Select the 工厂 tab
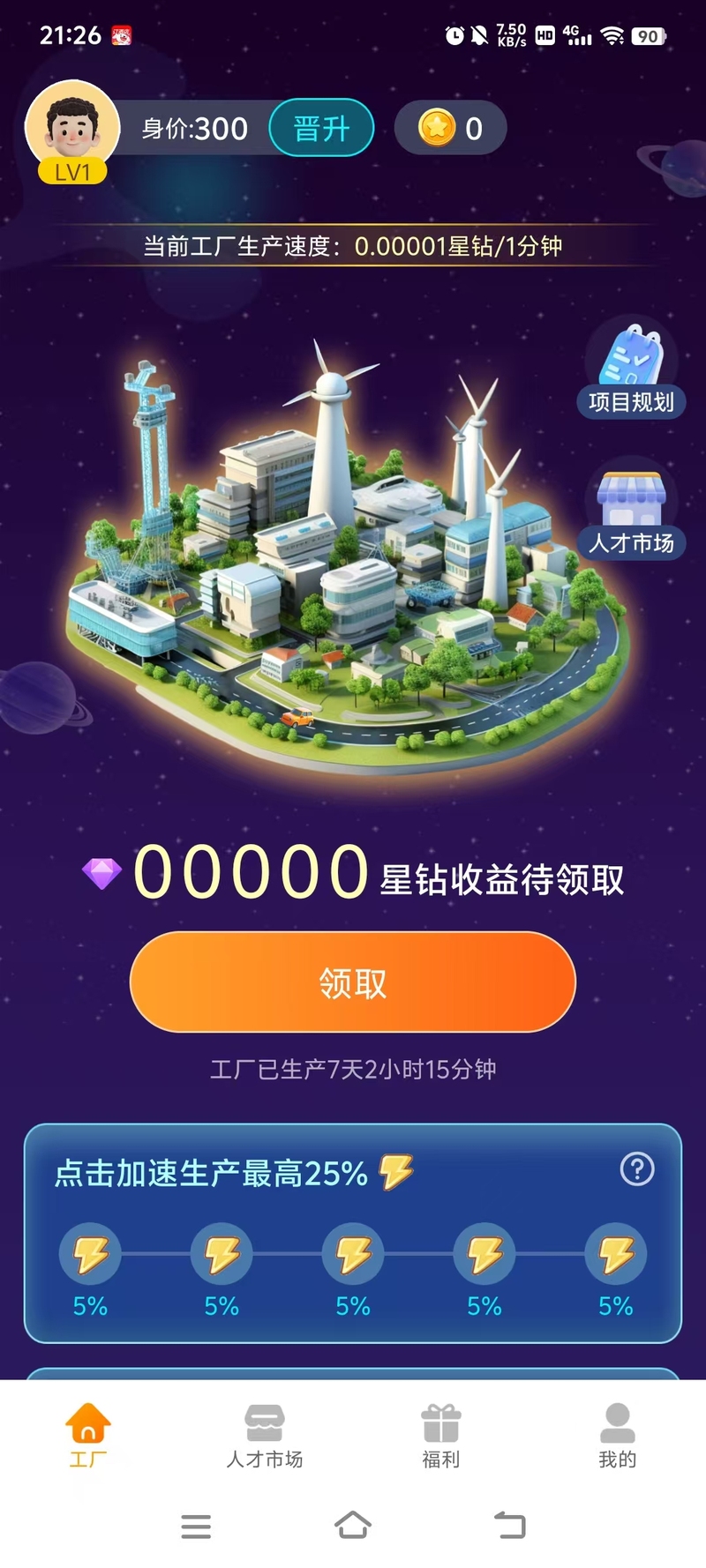The image size is (706, 1568). point(88,1436)
